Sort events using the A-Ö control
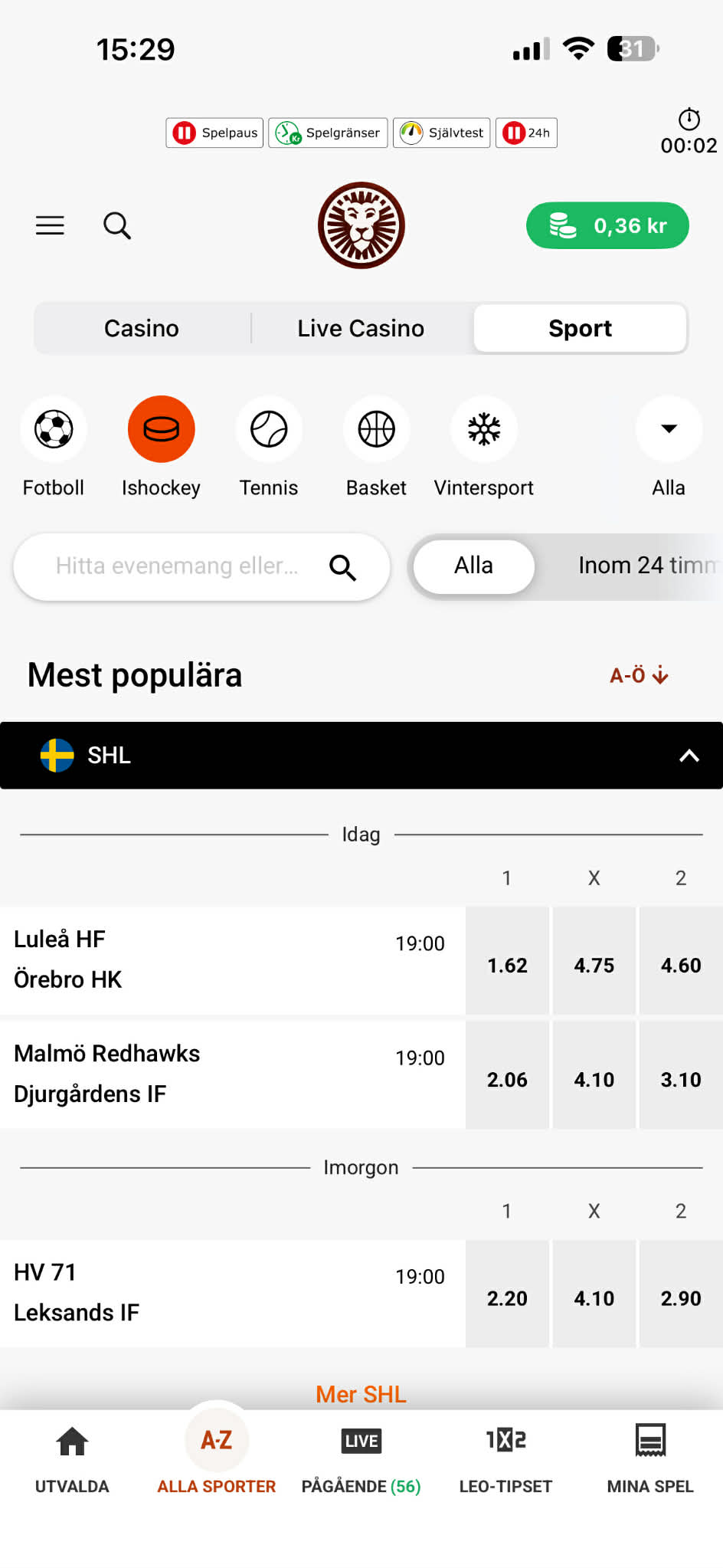 638,675
